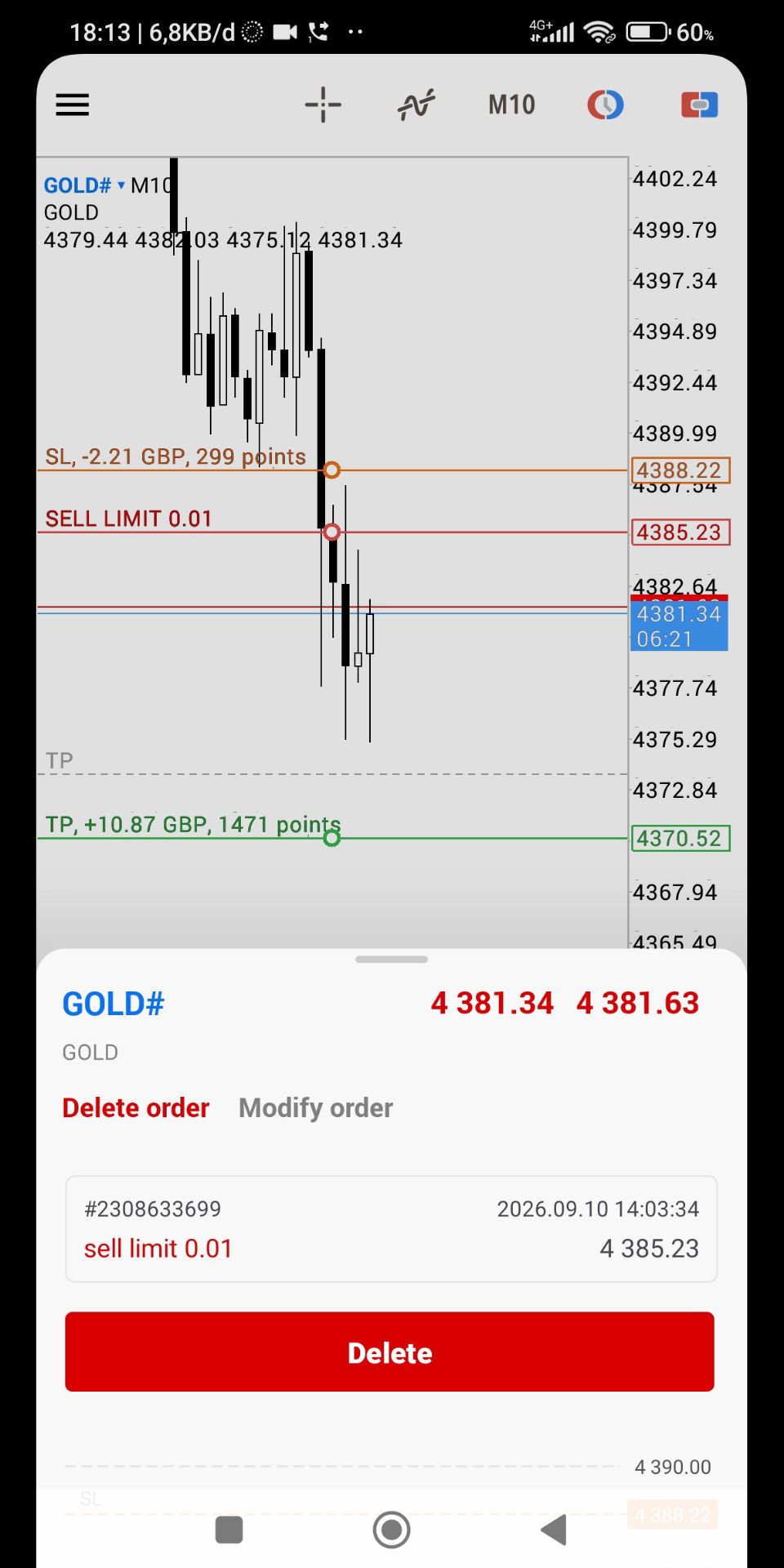
Task: Go to the home screen
Action: [391, 1530]
